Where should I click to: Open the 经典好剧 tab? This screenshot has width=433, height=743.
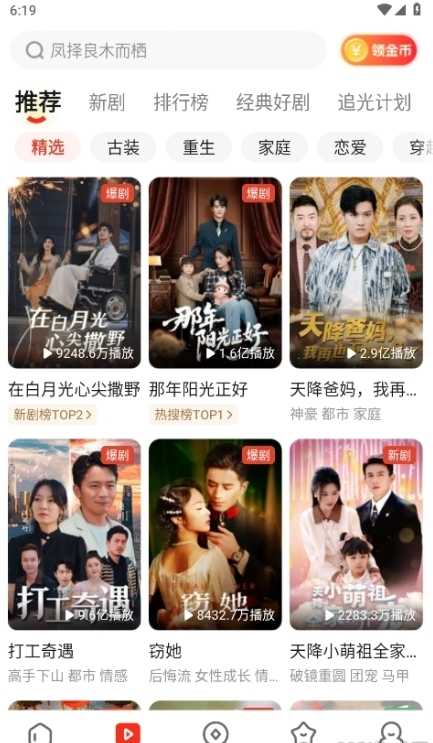pos(273,102)
